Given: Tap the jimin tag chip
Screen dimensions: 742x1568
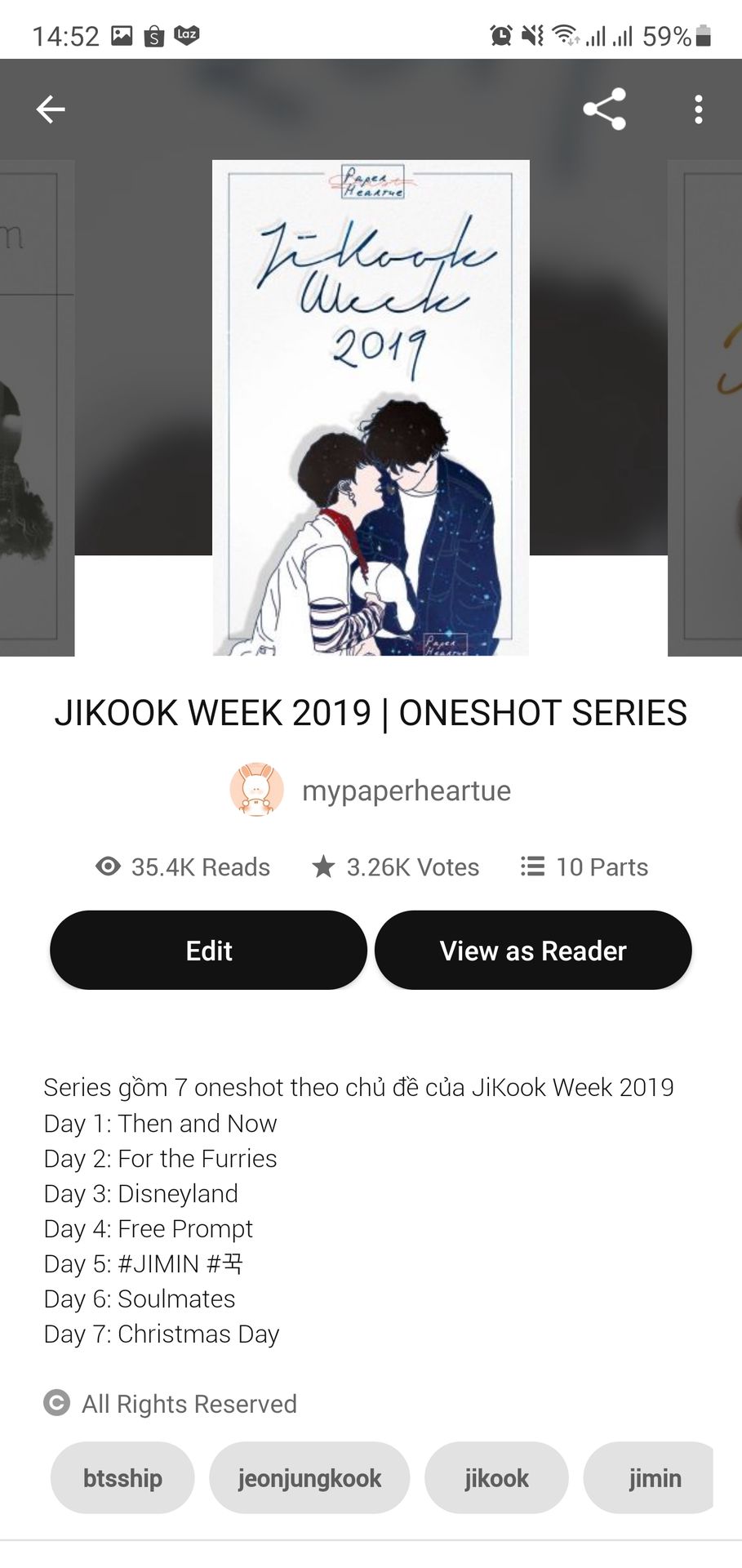Looking at the screenshot, I should click(649, 1478).
